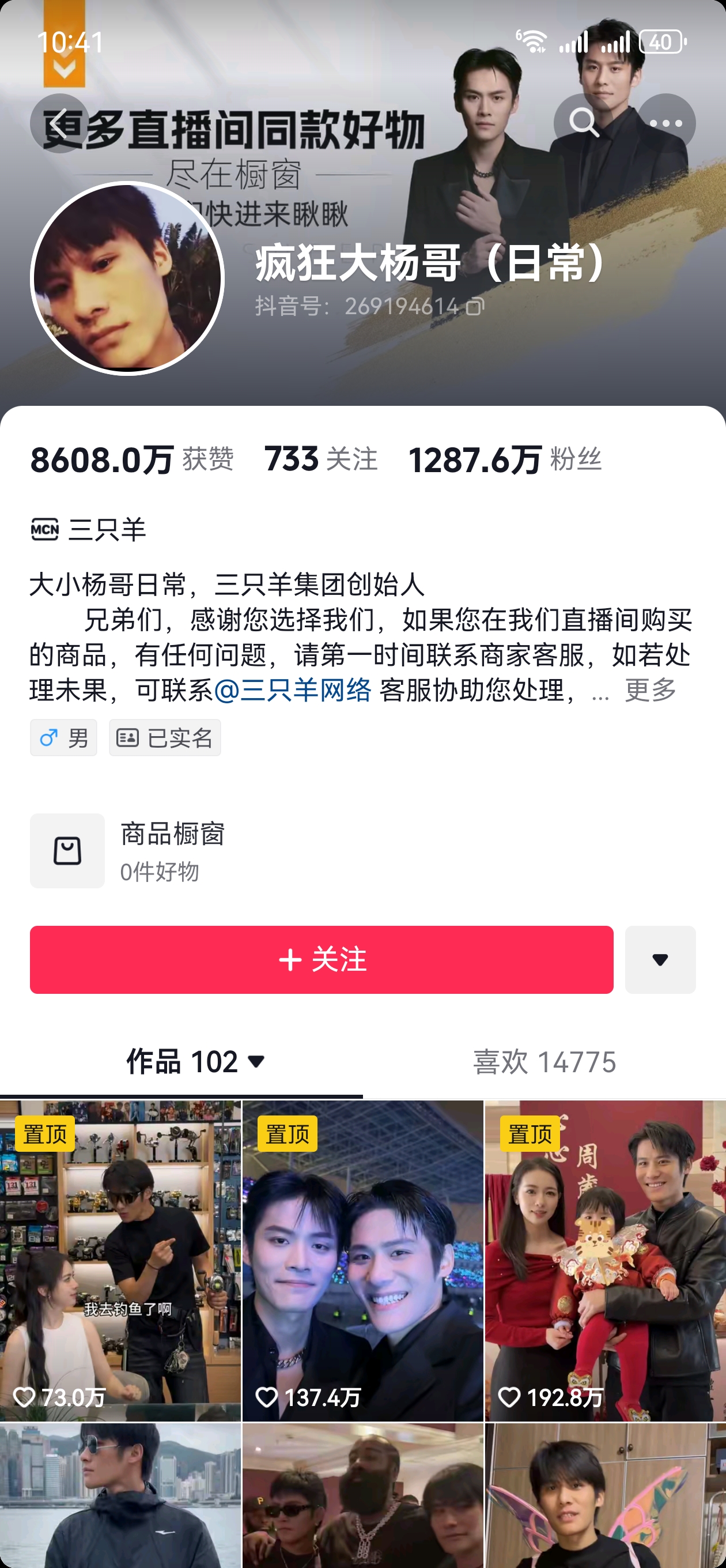Search within this profile

point(583,123)
